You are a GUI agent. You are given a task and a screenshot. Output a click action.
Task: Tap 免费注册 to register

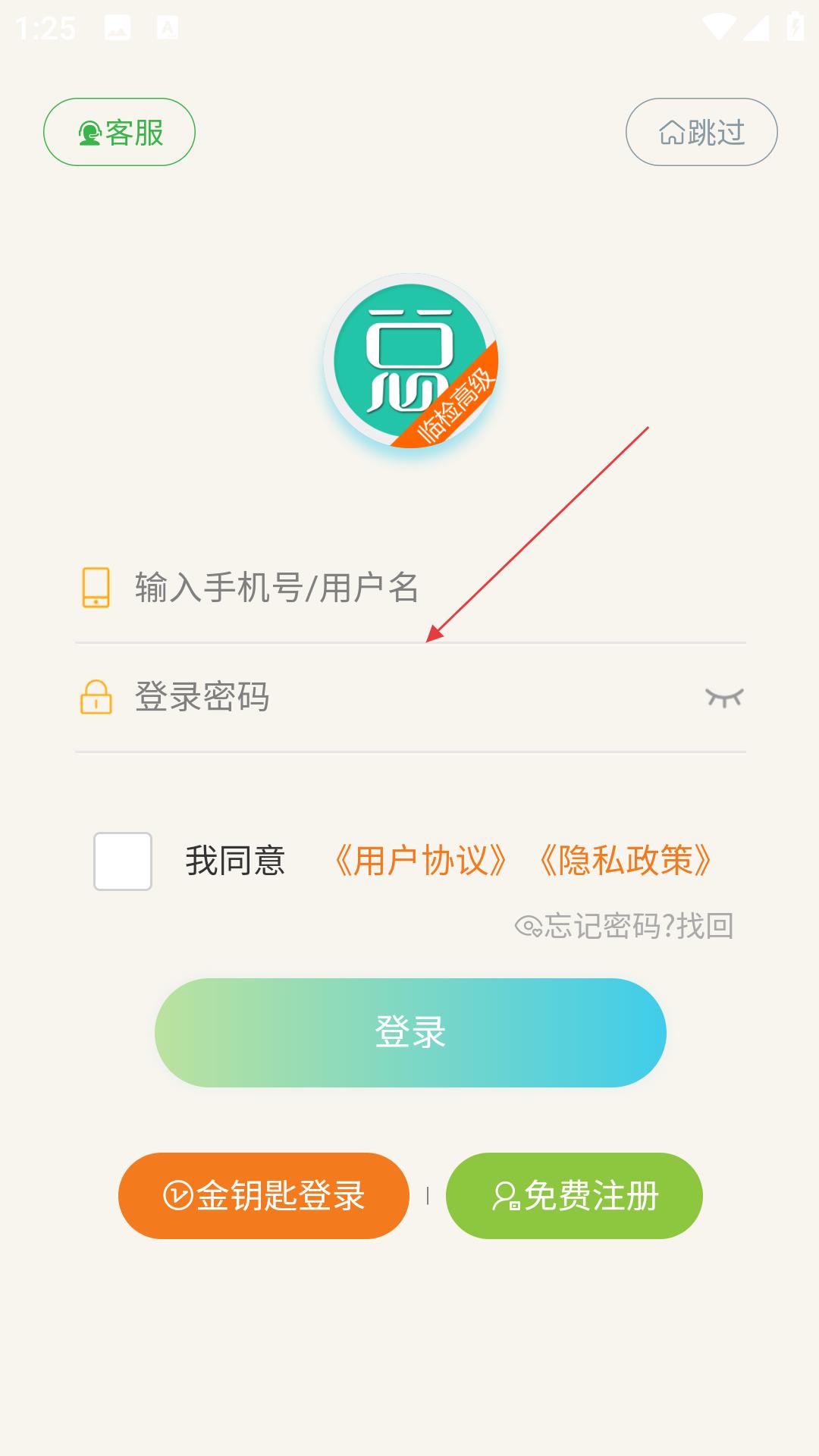coord(574,1196)
